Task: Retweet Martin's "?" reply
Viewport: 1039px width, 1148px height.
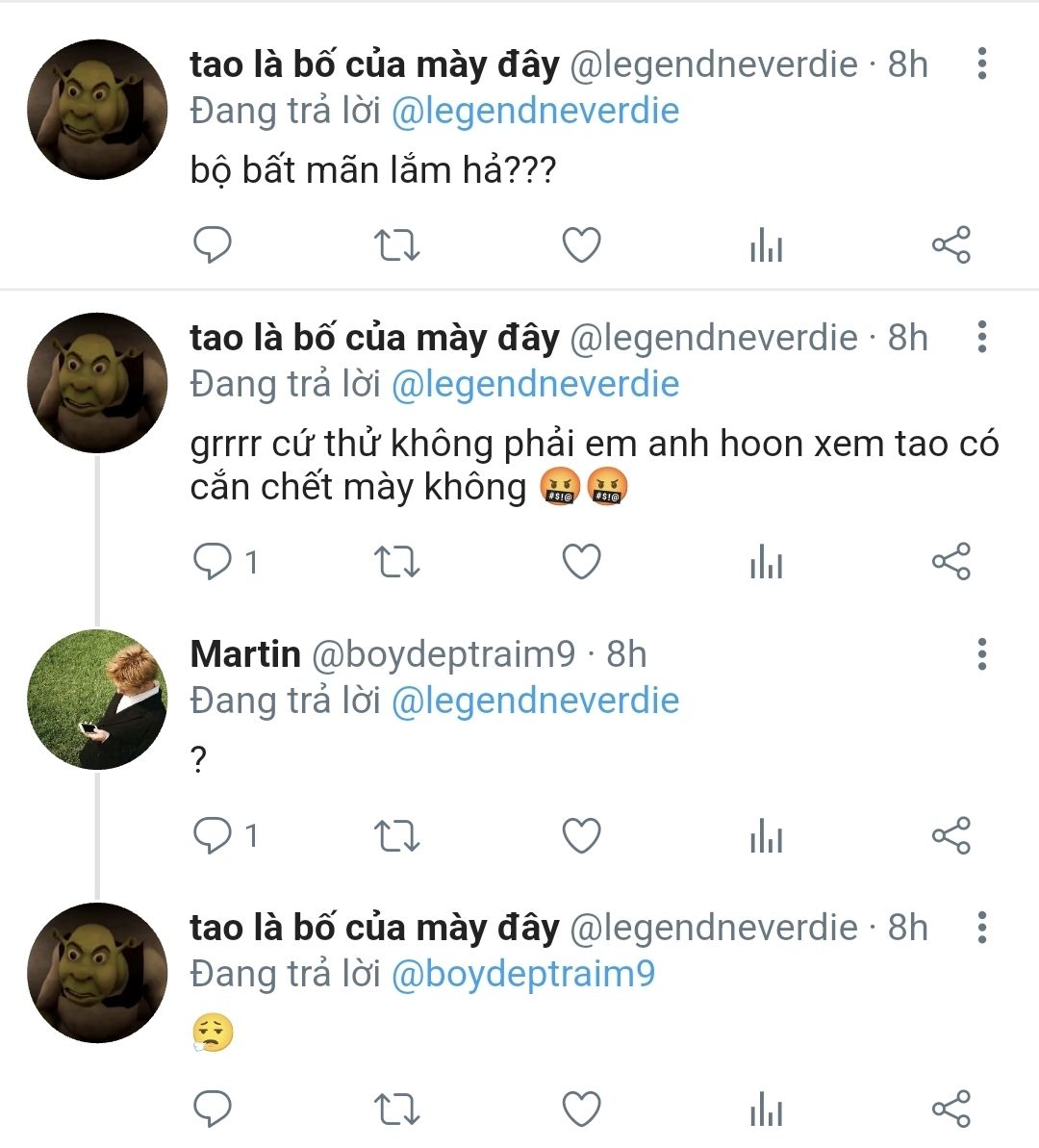Action: pyautogui.click(x=395, y=835)
